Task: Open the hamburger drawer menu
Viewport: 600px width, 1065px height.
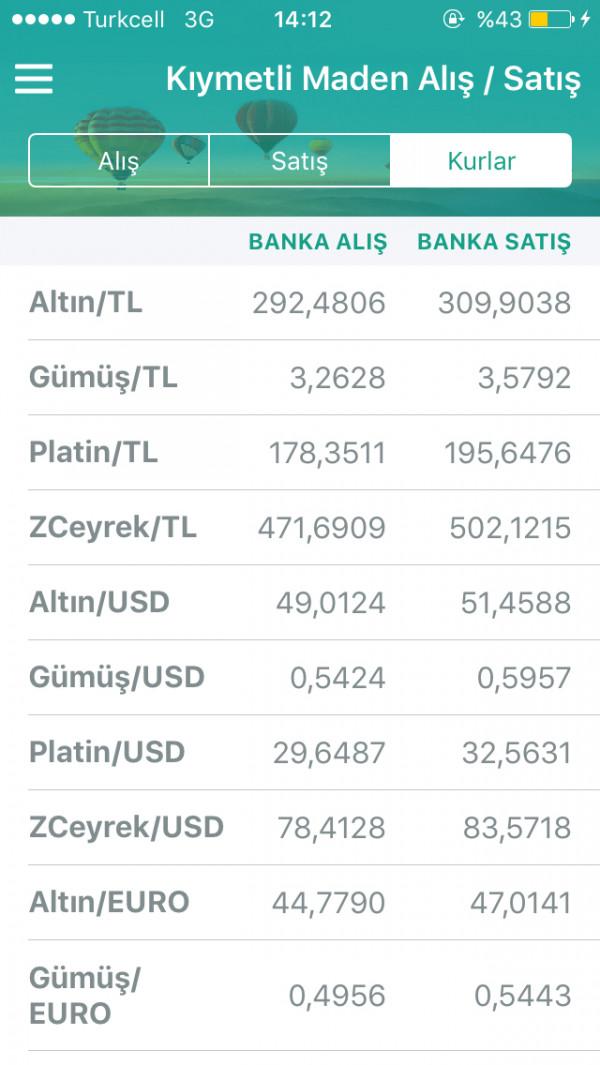Action: 33,79
